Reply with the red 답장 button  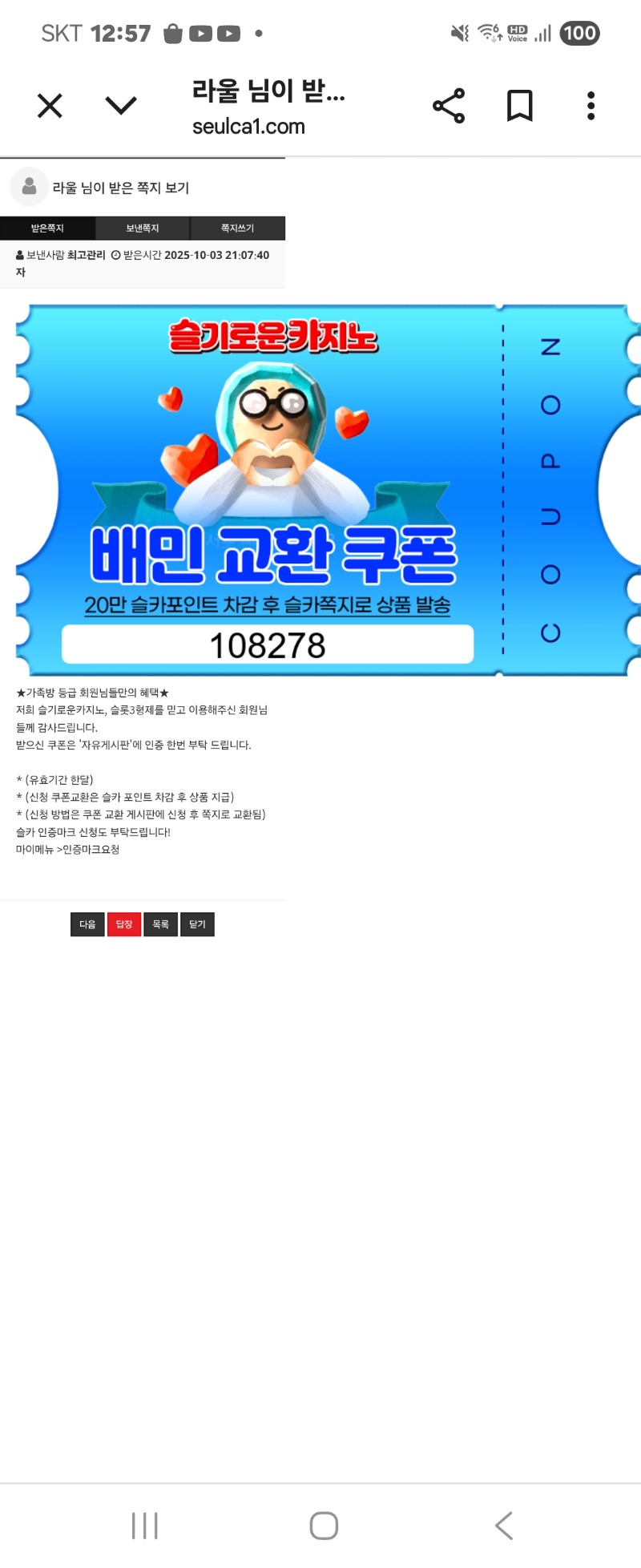pos(124,924)
